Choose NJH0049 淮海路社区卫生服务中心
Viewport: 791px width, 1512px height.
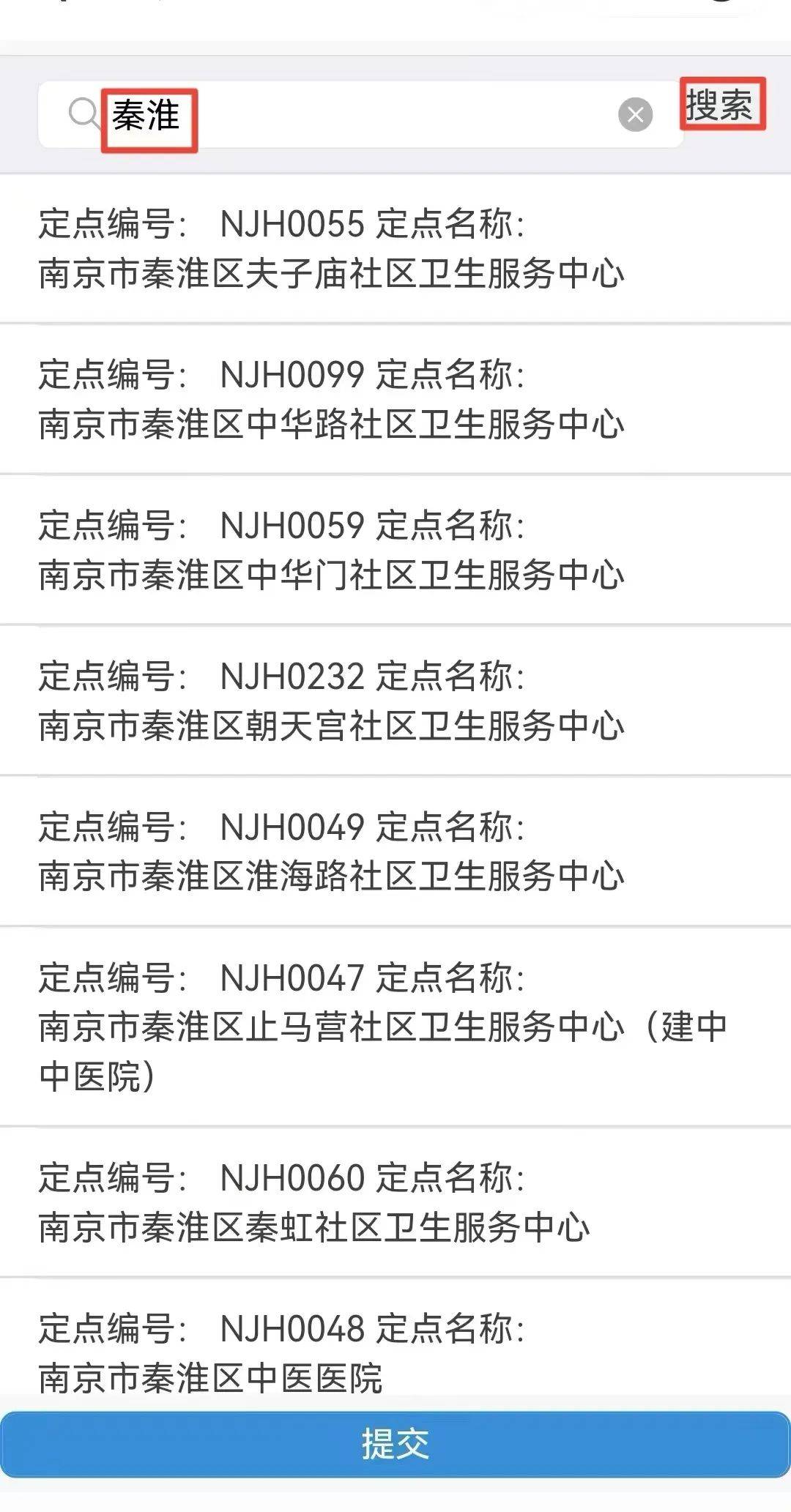pos(395,852)
